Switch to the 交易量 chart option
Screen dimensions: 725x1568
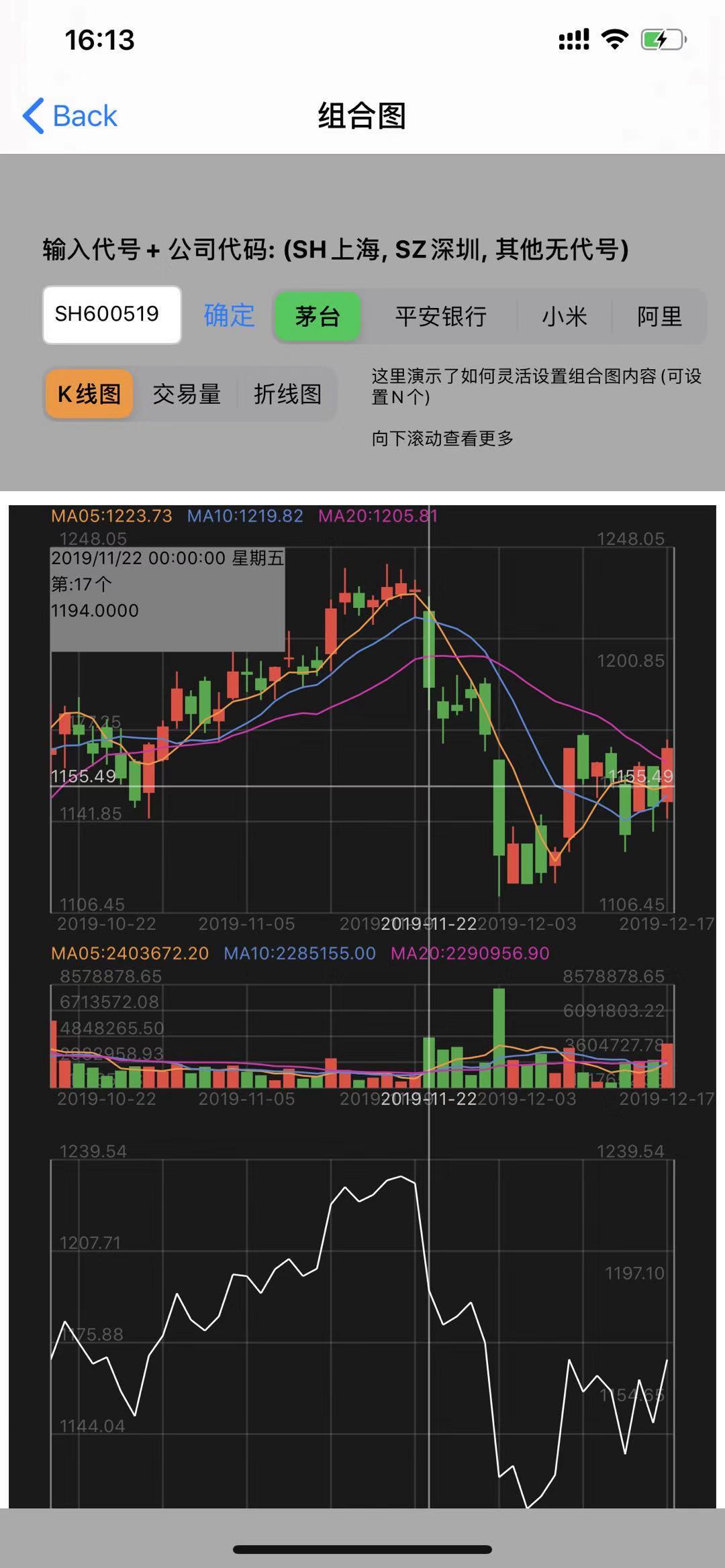tap(187, 394)
